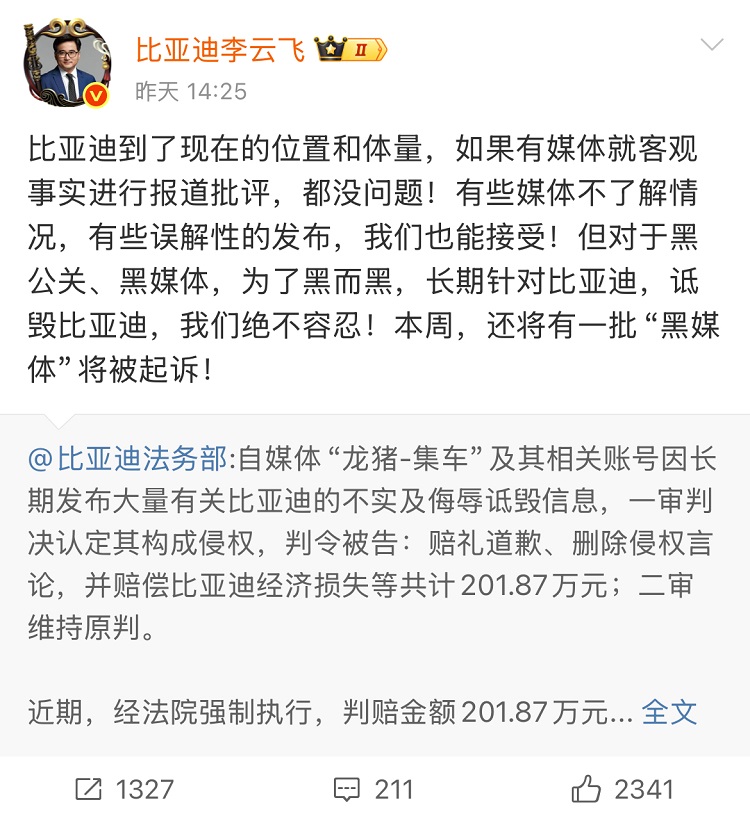The image size is (750, 823).
Task: Open comments on this post
Action: tap(374, 789)
